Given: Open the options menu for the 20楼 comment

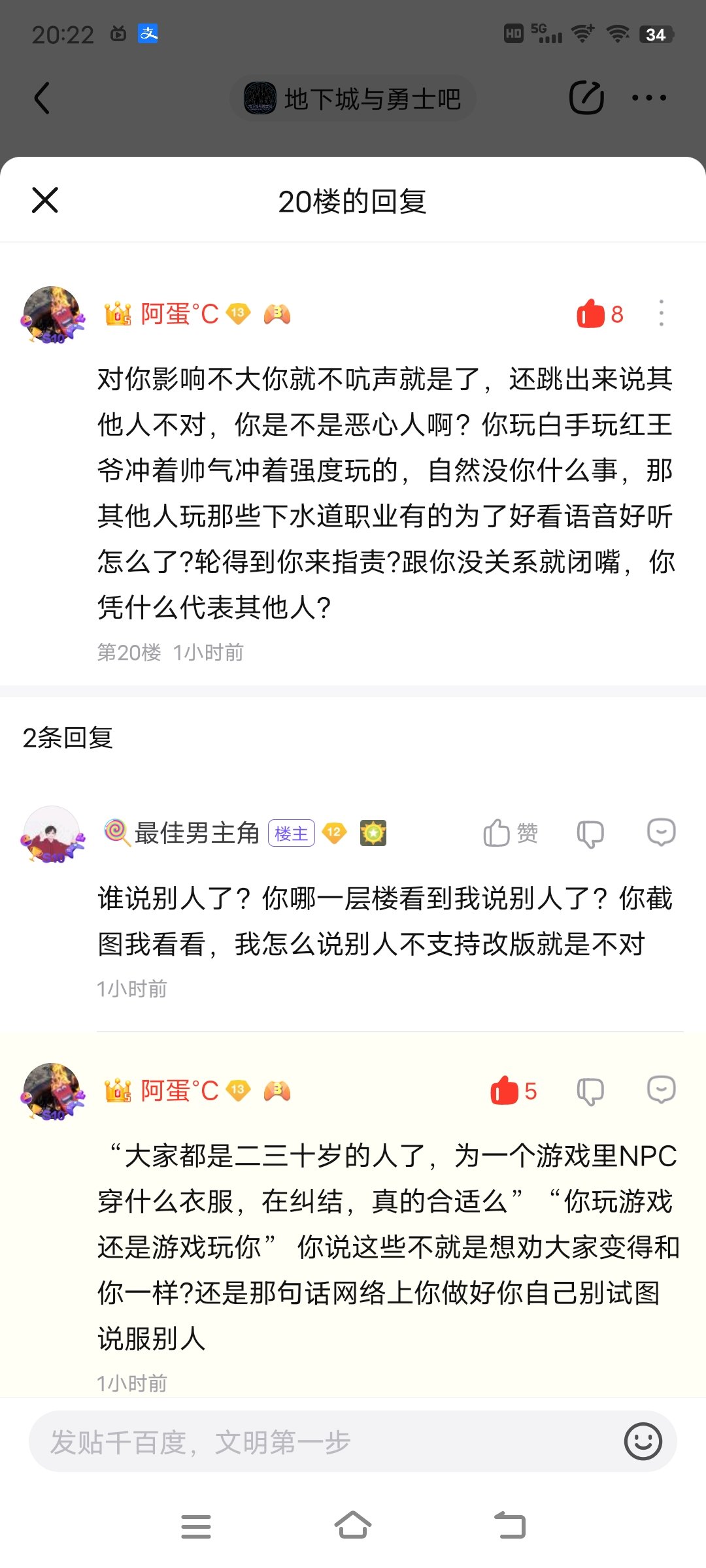Looking at the screenshot, I should click(x=661, y=314).
